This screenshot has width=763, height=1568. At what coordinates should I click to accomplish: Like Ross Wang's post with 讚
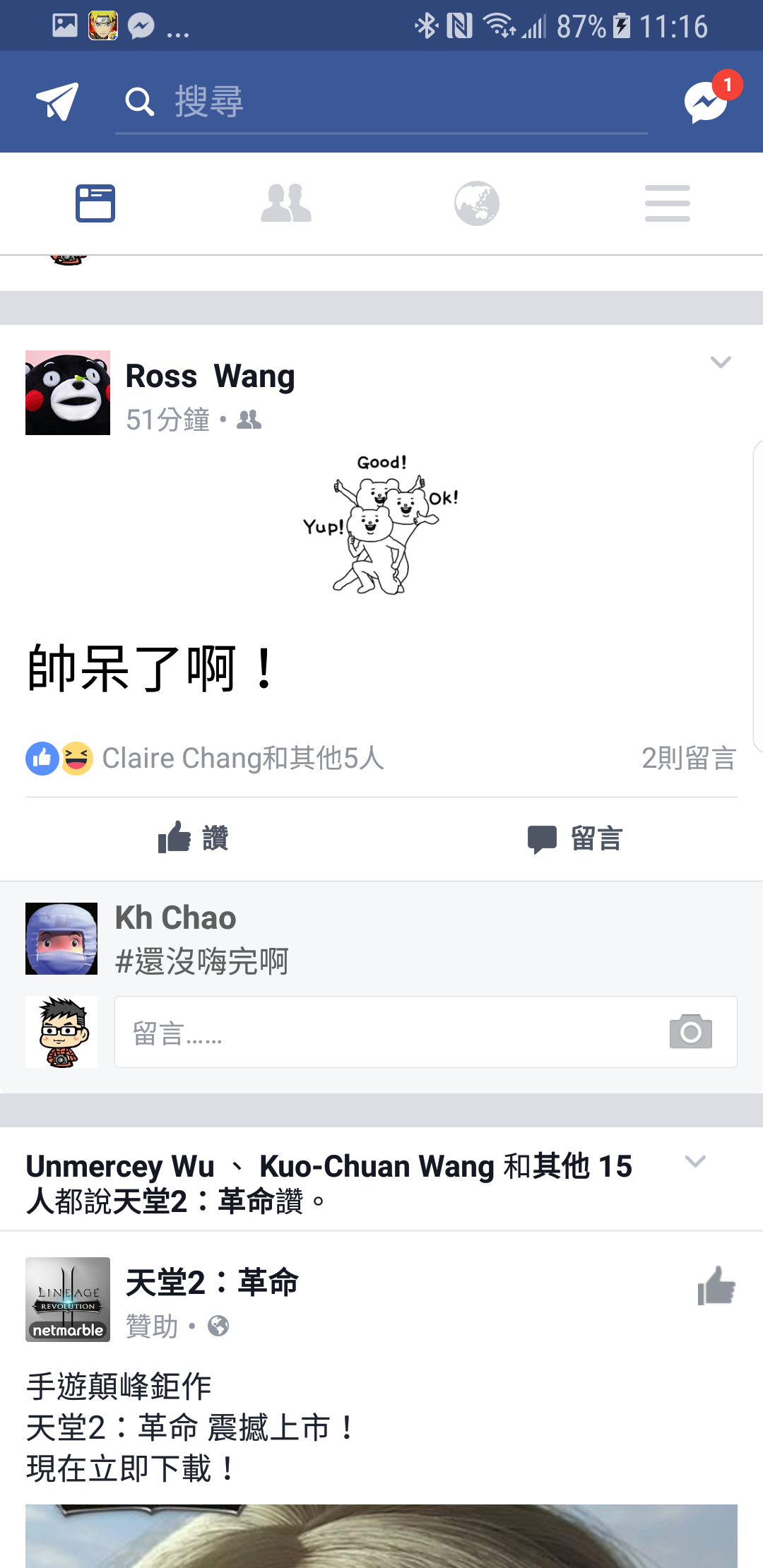pyautogui.click(x=192, y=838)
